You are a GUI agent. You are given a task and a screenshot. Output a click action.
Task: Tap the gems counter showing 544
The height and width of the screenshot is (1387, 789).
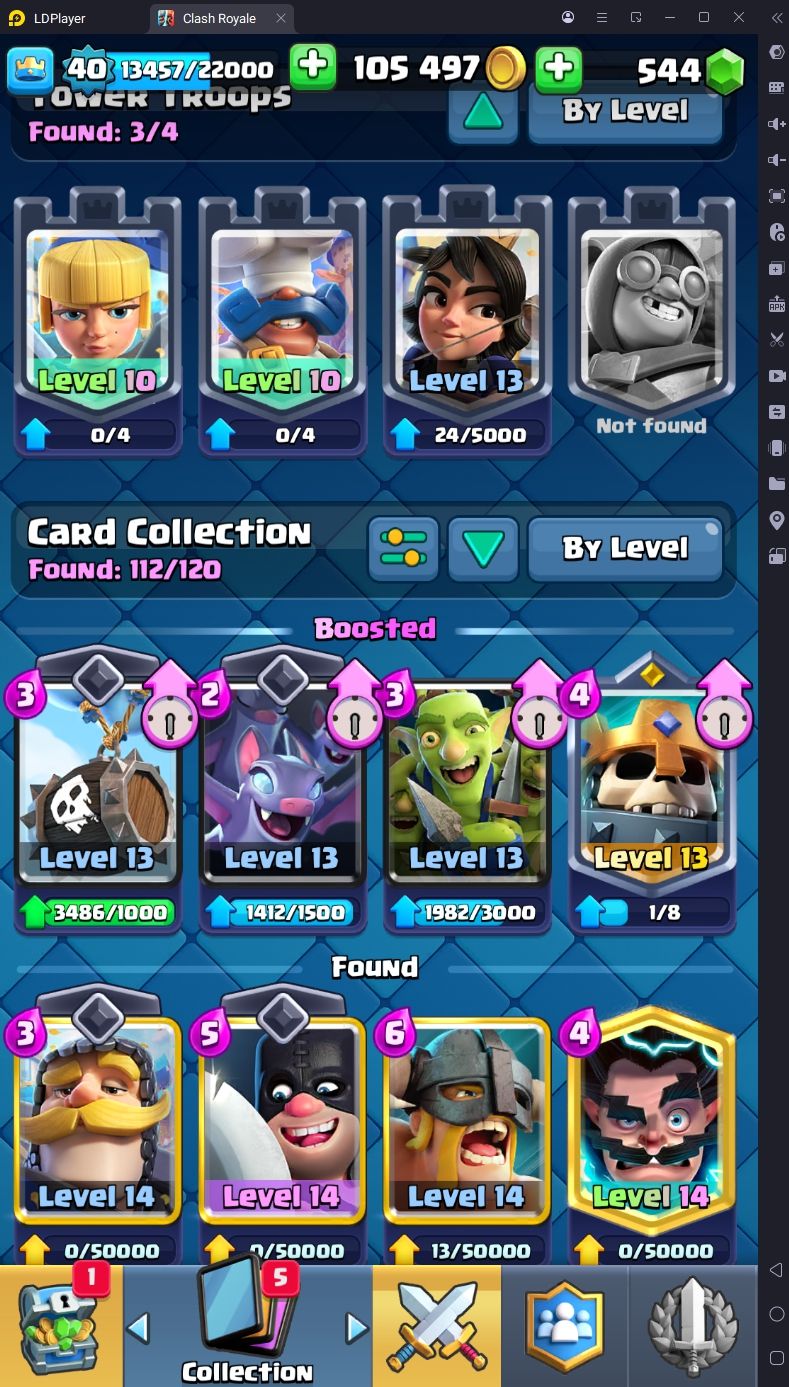click(x=690, y=70)
